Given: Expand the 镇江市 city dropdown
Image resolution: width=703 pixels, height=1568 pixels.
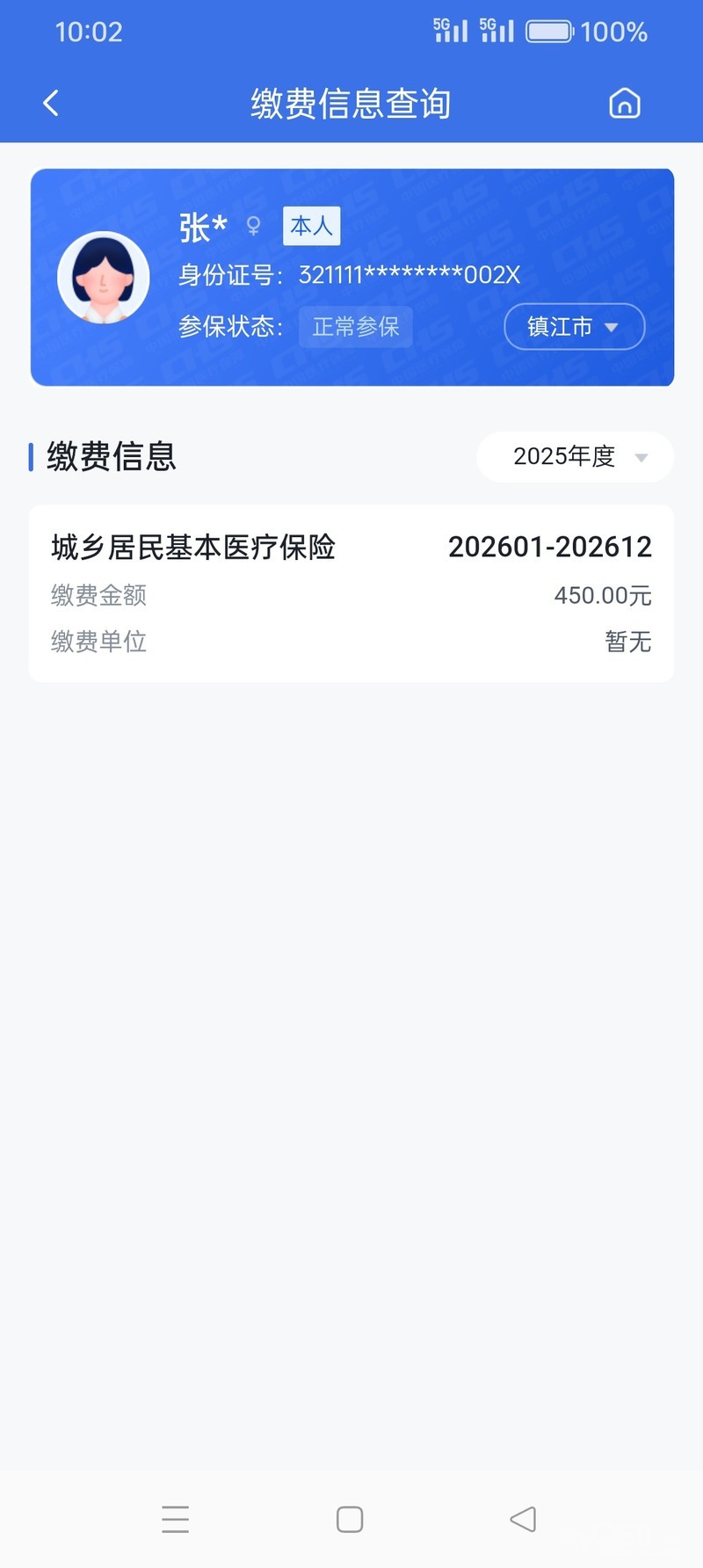Looking at the screenshot, I should point(574,327).
